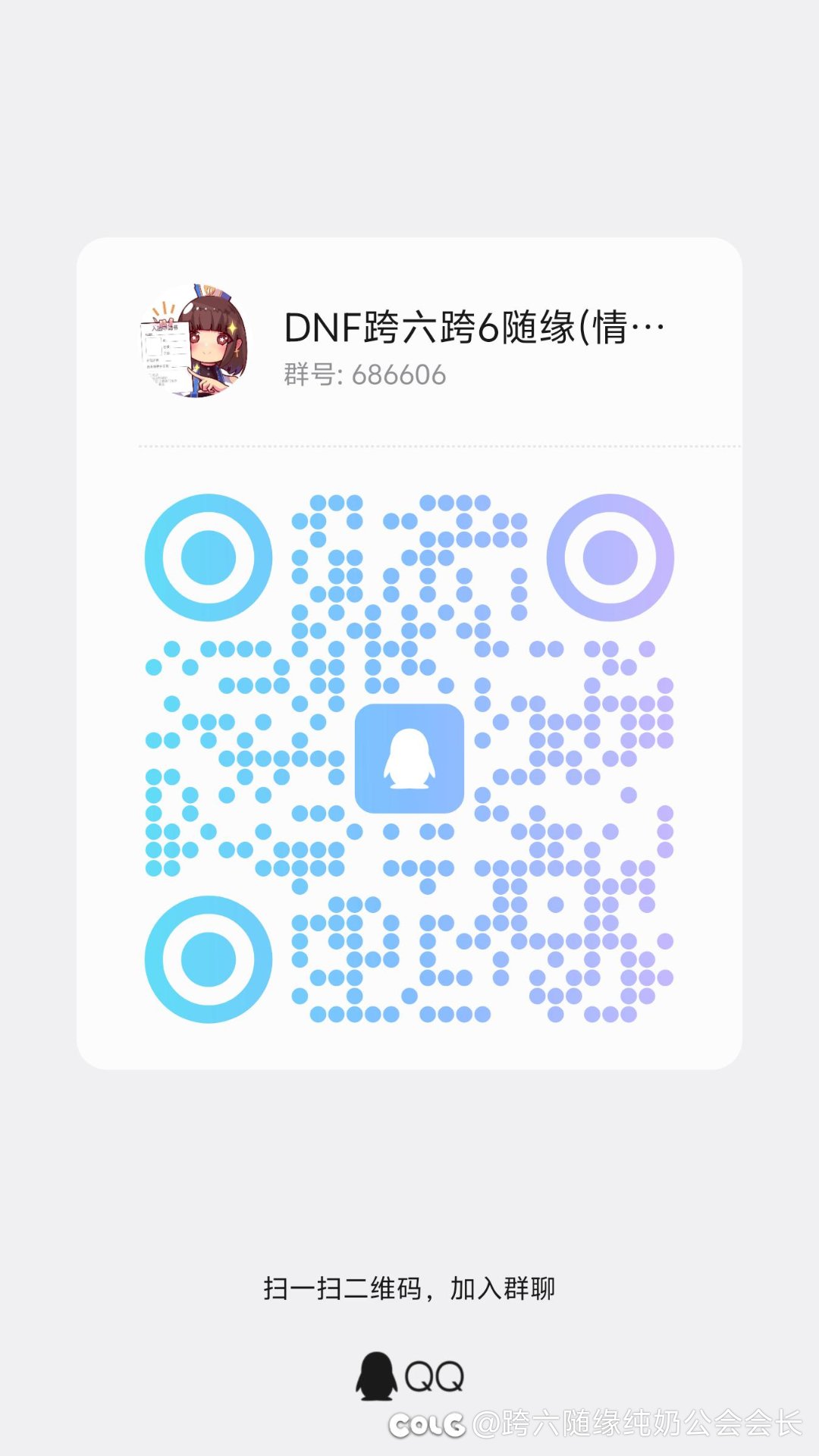This screenshot has width=819, height=1456.
Task: Click the center of the QR code area
Action: [409, 758]
